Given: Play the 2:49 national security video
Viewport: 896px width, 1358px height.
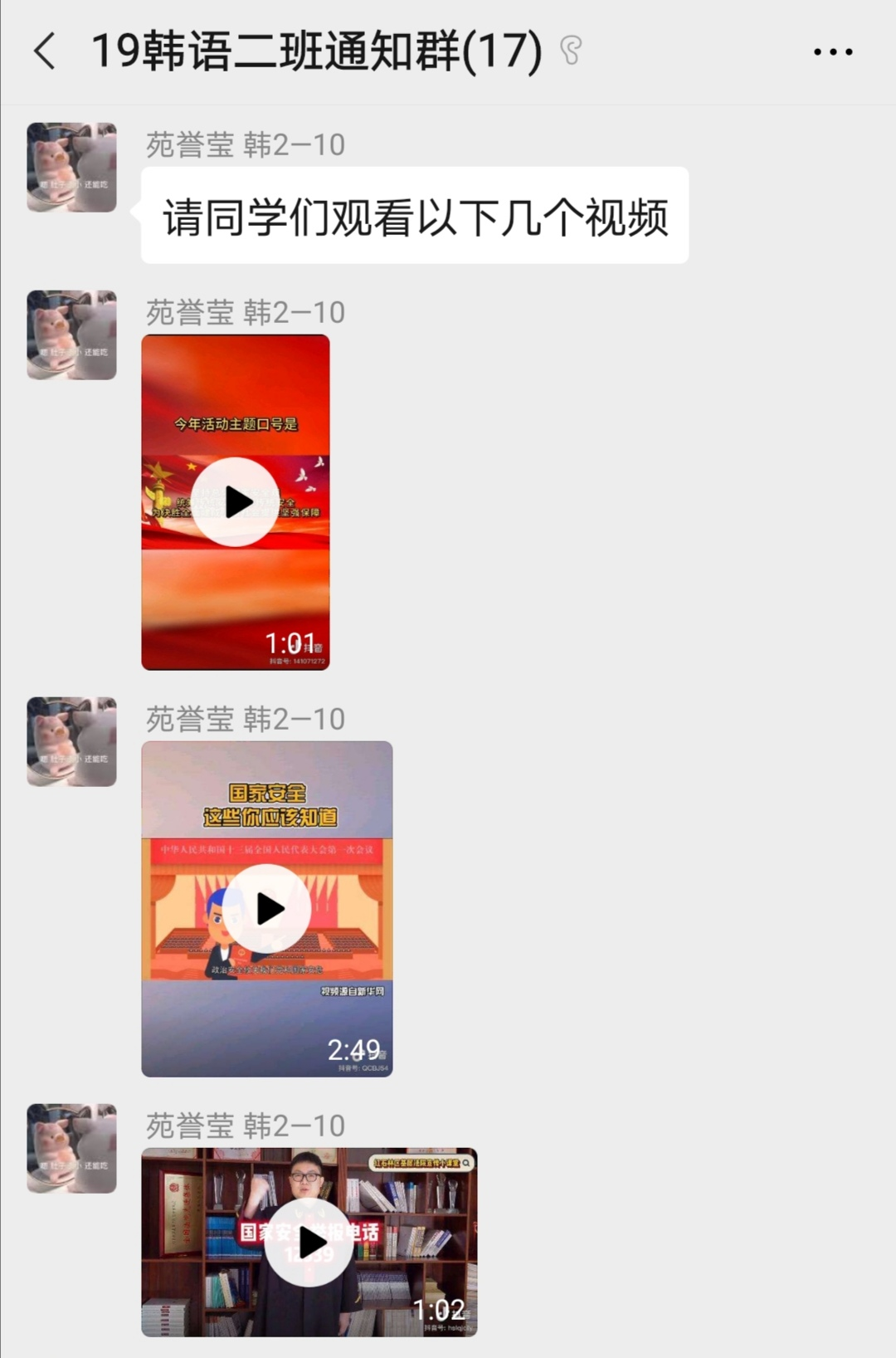Looking at the screenshot, I should pos(267,908).
